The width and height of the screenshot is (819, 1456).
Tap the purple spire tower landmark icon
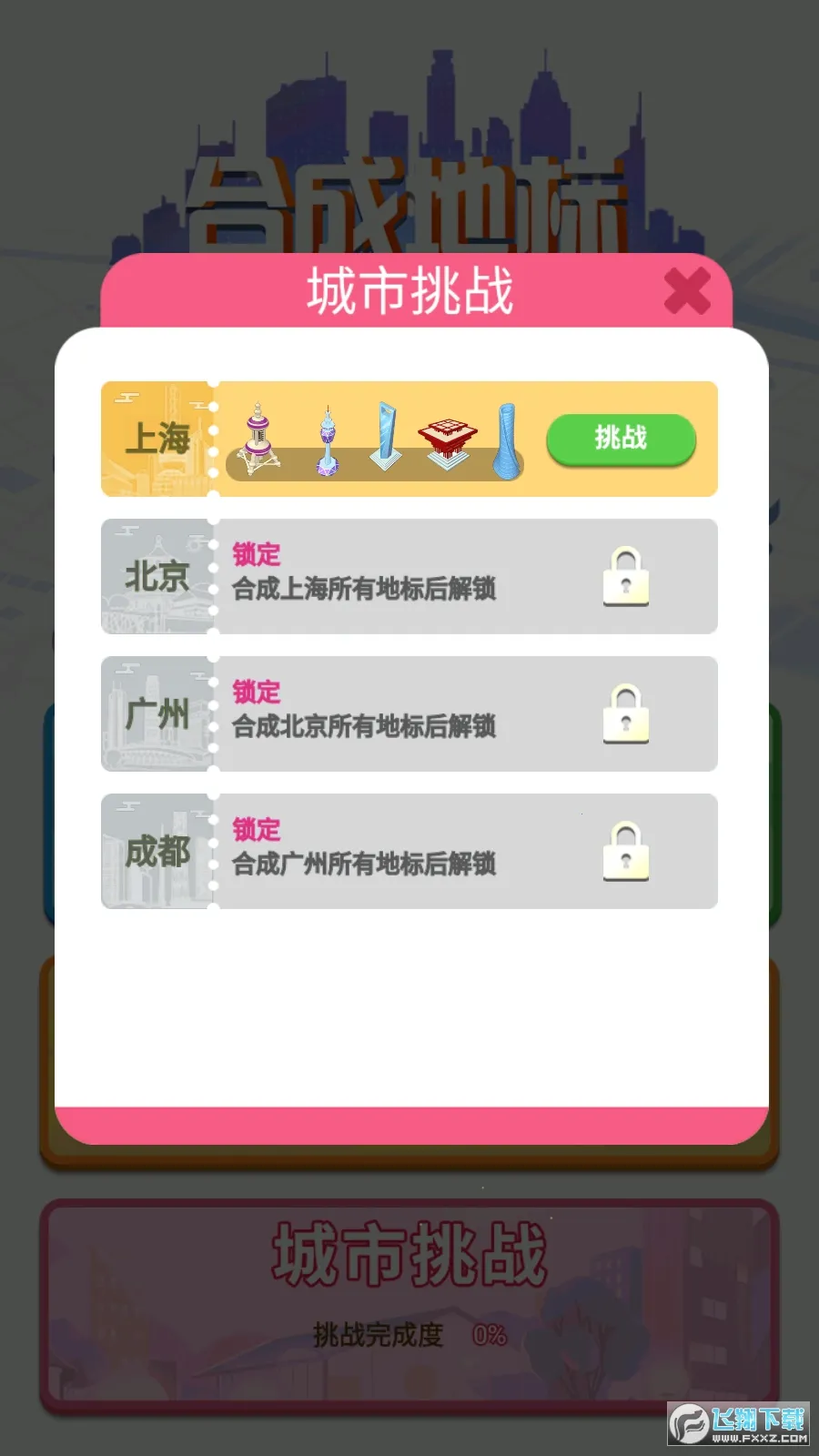tap(326, 440)
